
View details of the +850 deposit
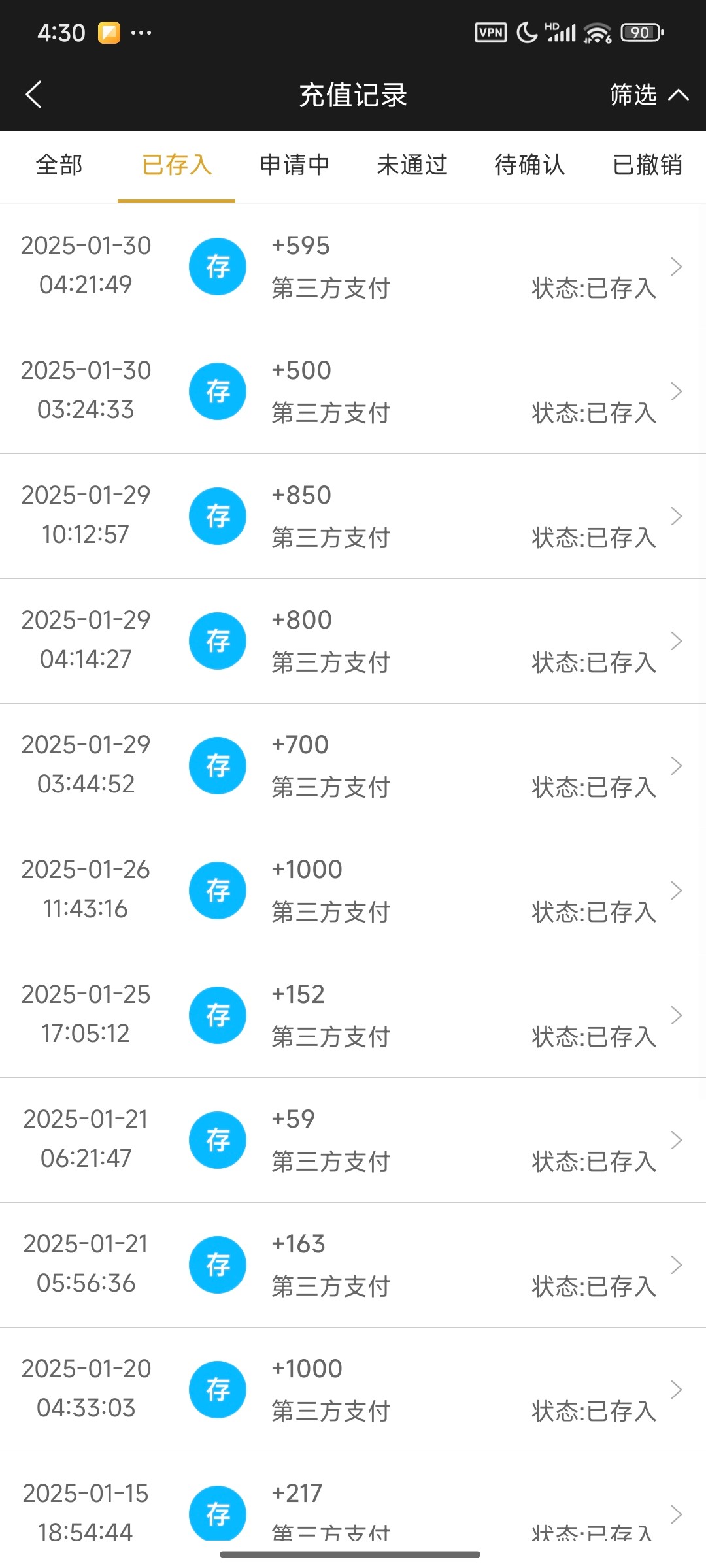(353, 516)
